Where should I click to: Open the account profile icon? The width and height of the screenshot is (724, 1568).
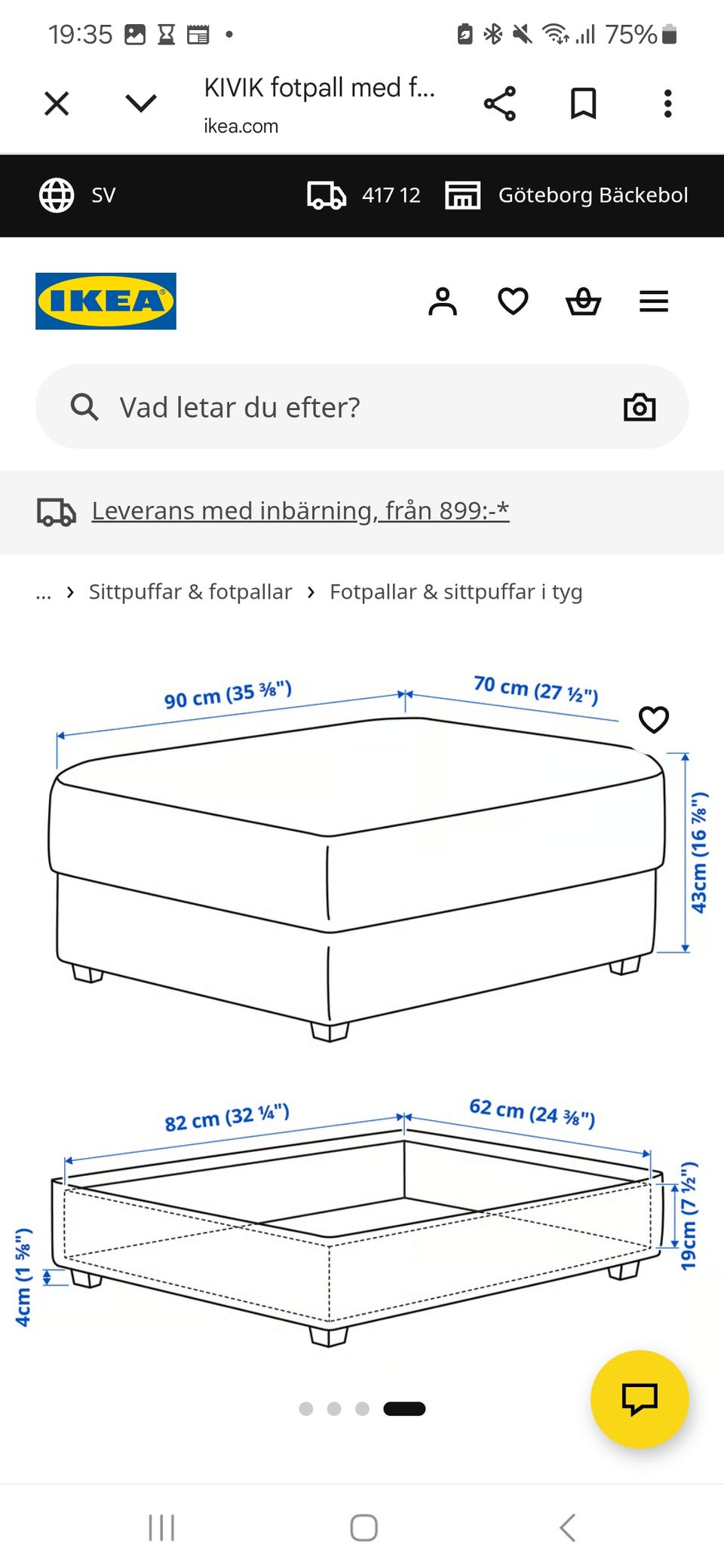pyautogui.click(x=443, y=302)
